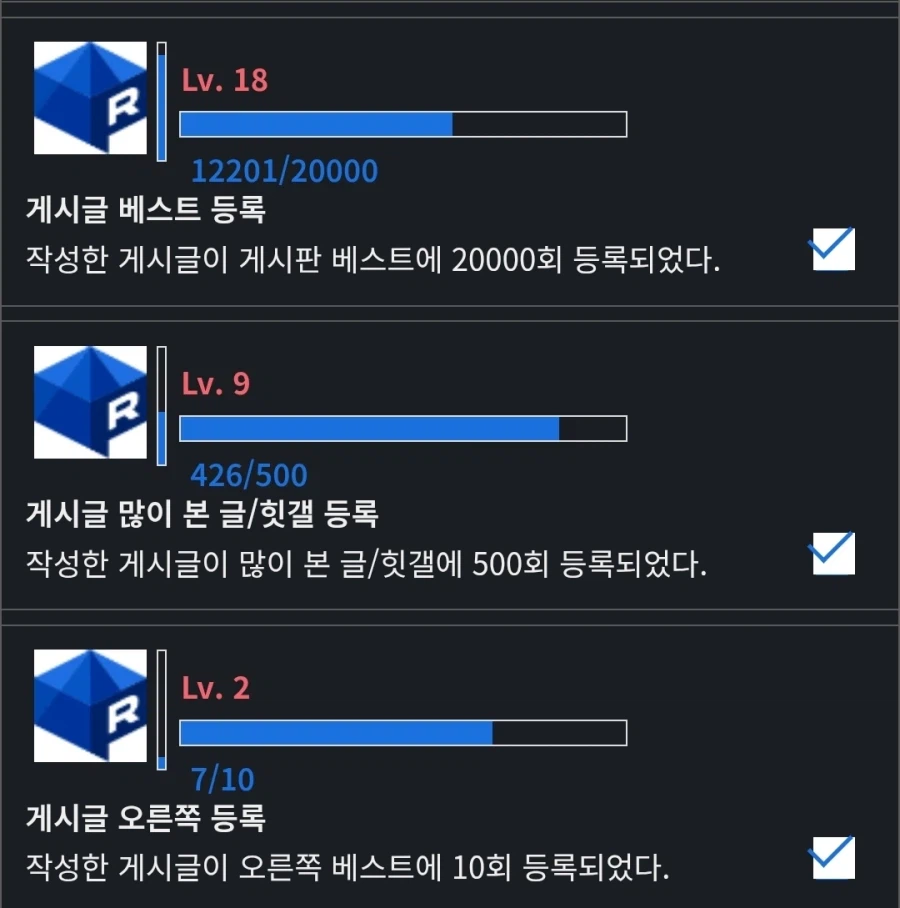The width and height of the screenshot is (900, 908).
Task: Select the 7/10 progress bar
Action: (400, 736)
